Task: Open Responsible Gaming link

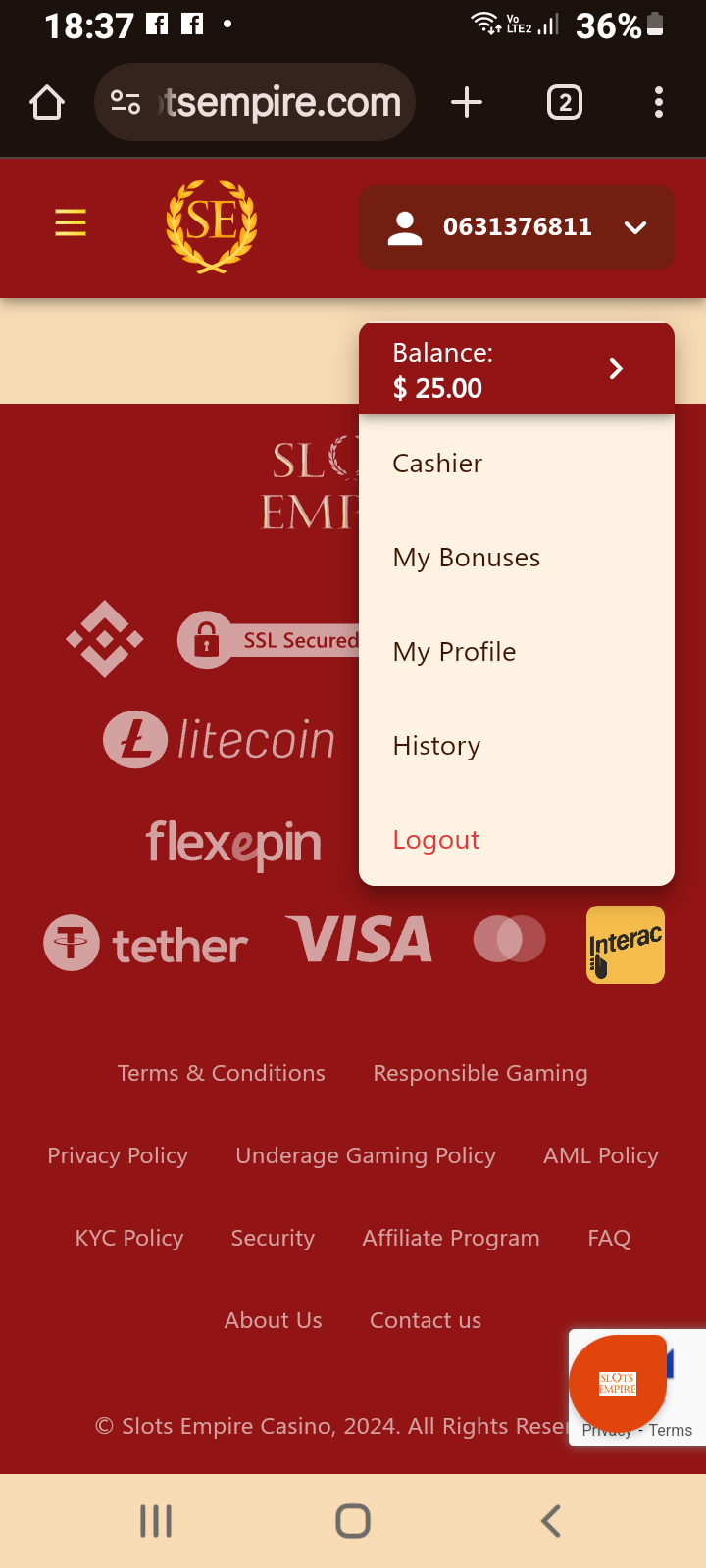Action: coord(480,1073)
